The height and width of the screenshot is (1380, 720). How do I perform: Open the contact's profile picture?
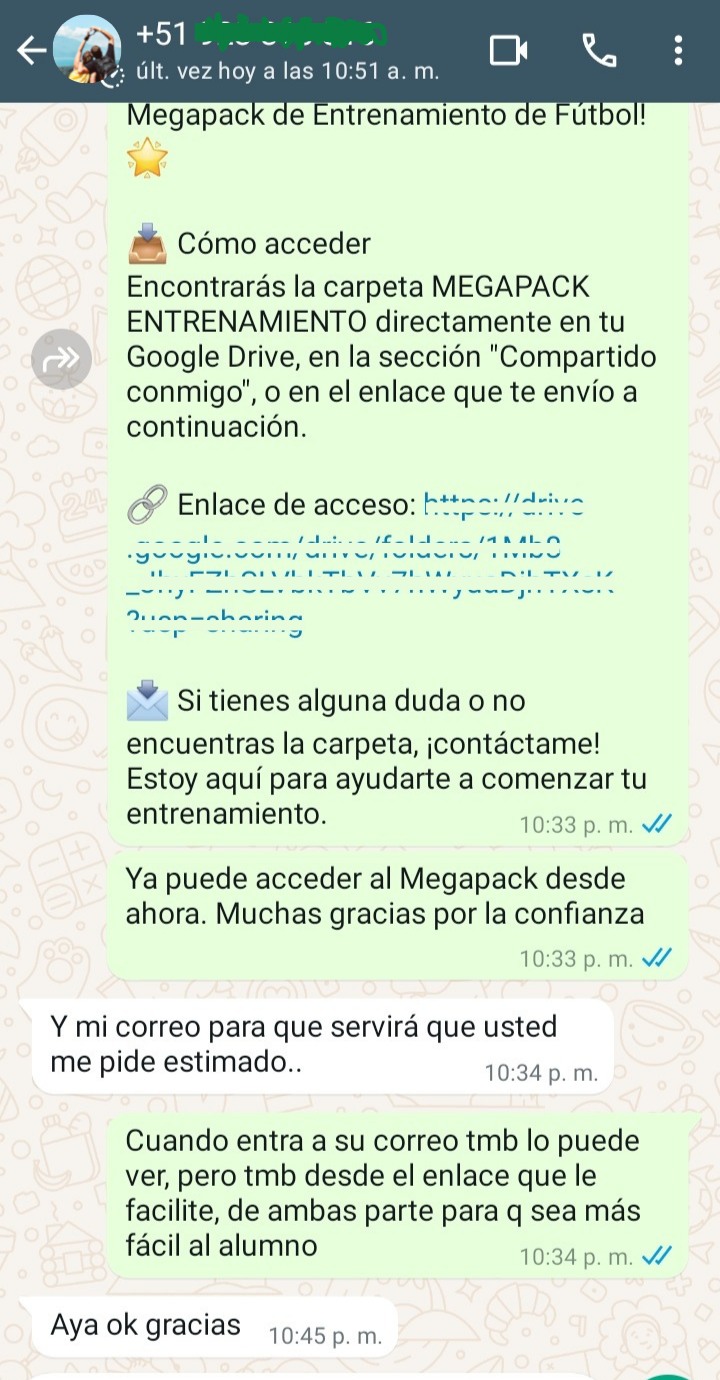[84, 50]
